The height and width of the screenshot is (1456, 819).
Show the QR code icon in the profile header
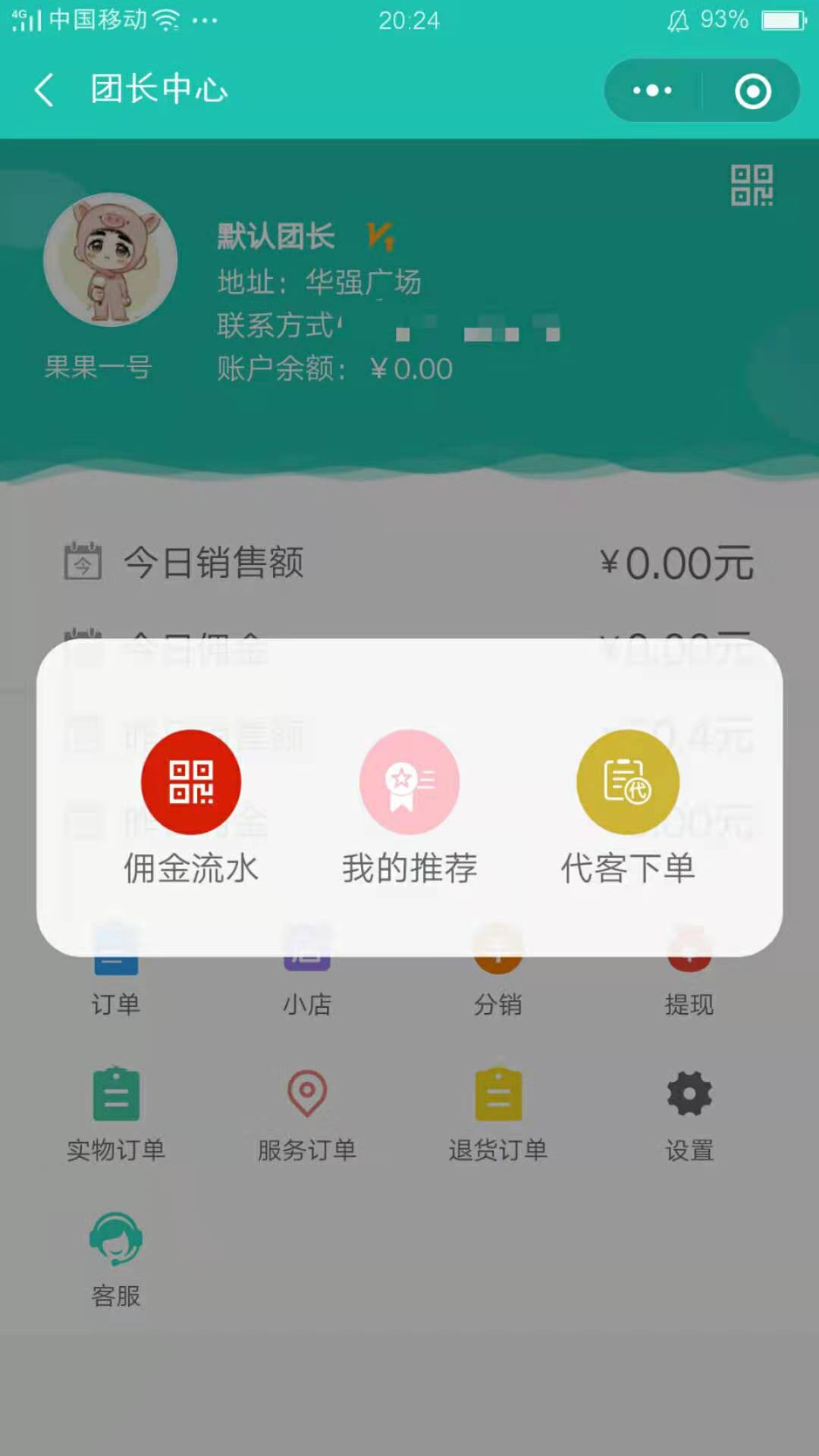point(752,186)
